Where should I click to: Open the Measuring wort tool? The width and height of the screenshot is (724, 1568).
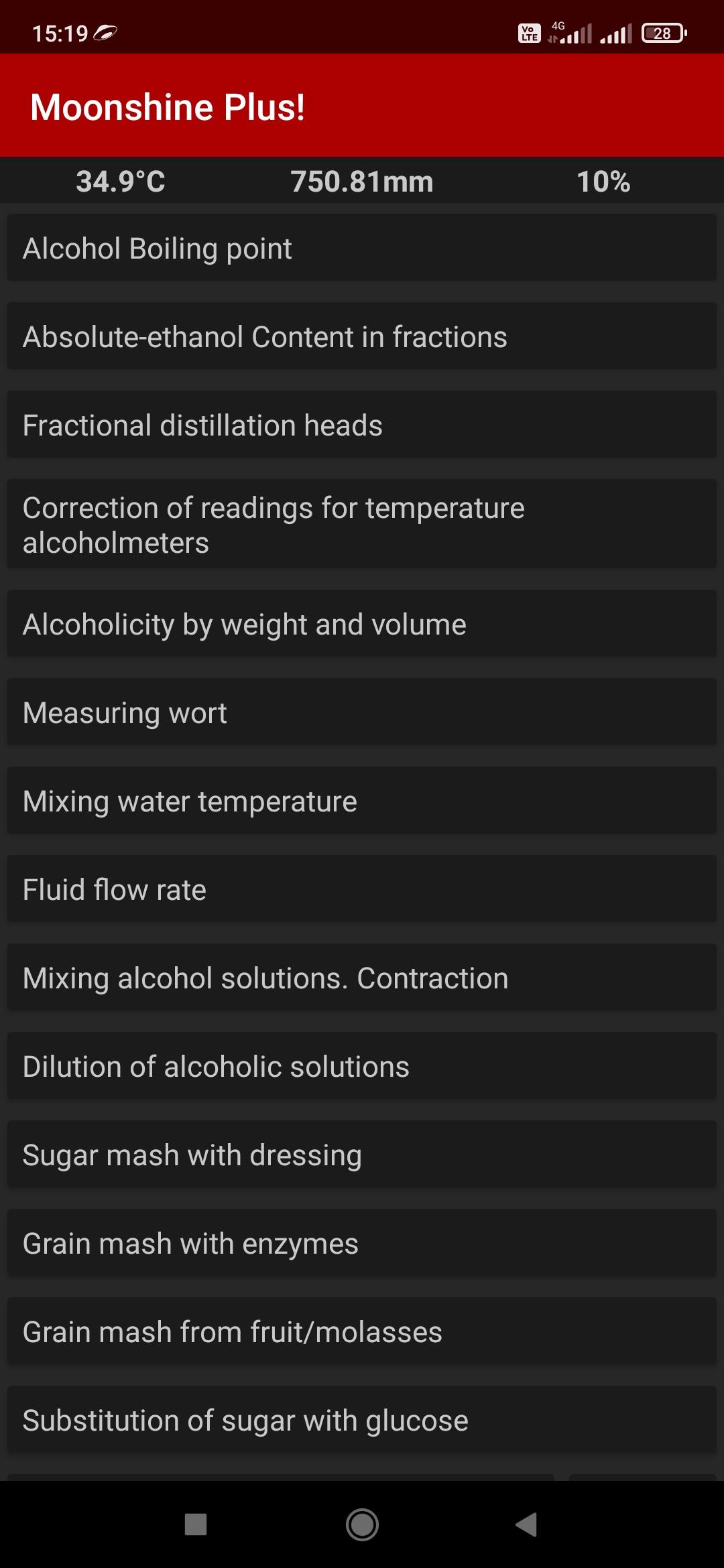point(362,712)
